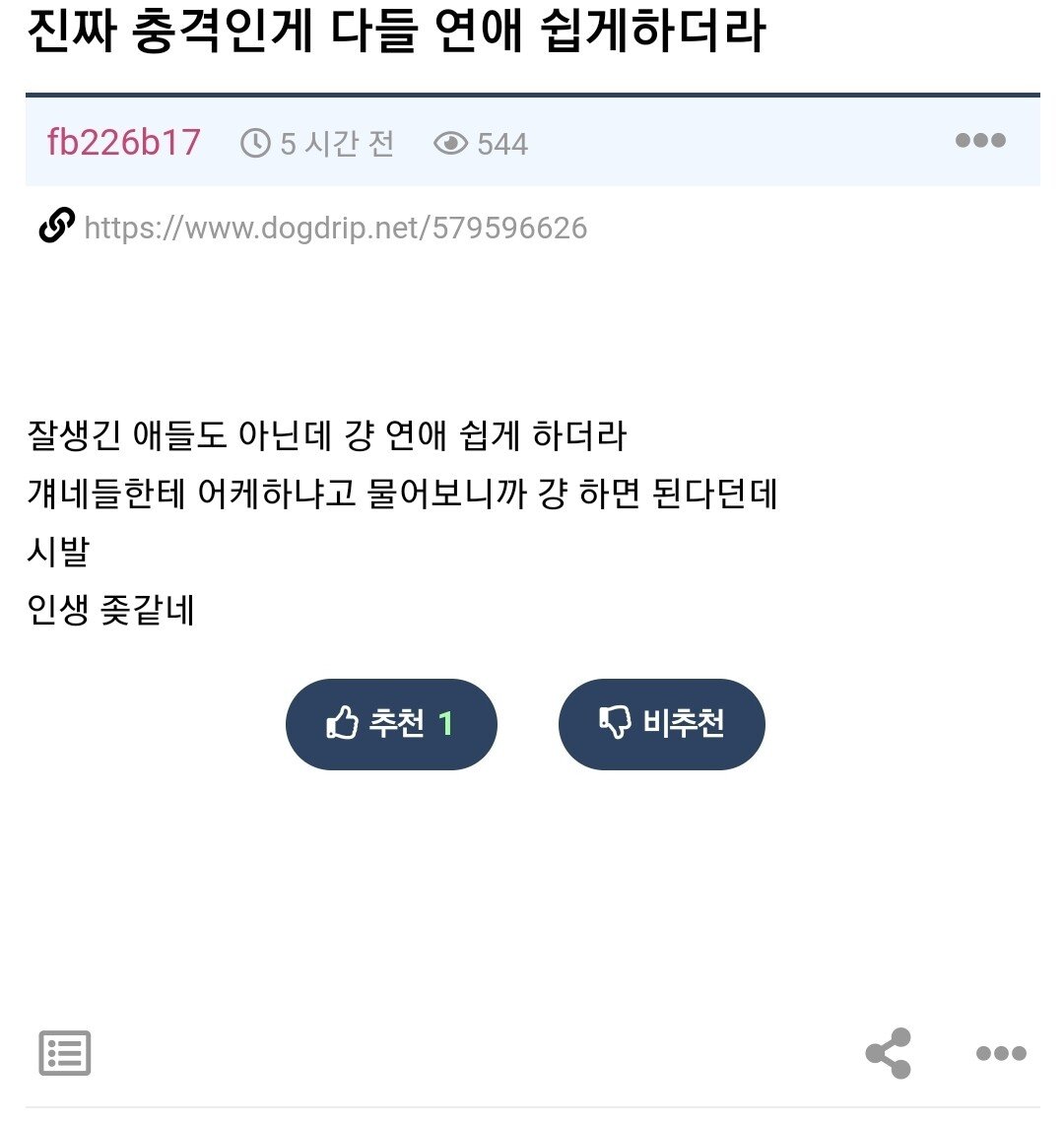This screenshot has height=1122, width=1064.
Task: Click the green upvote count 1
Action: pos(445,723)
